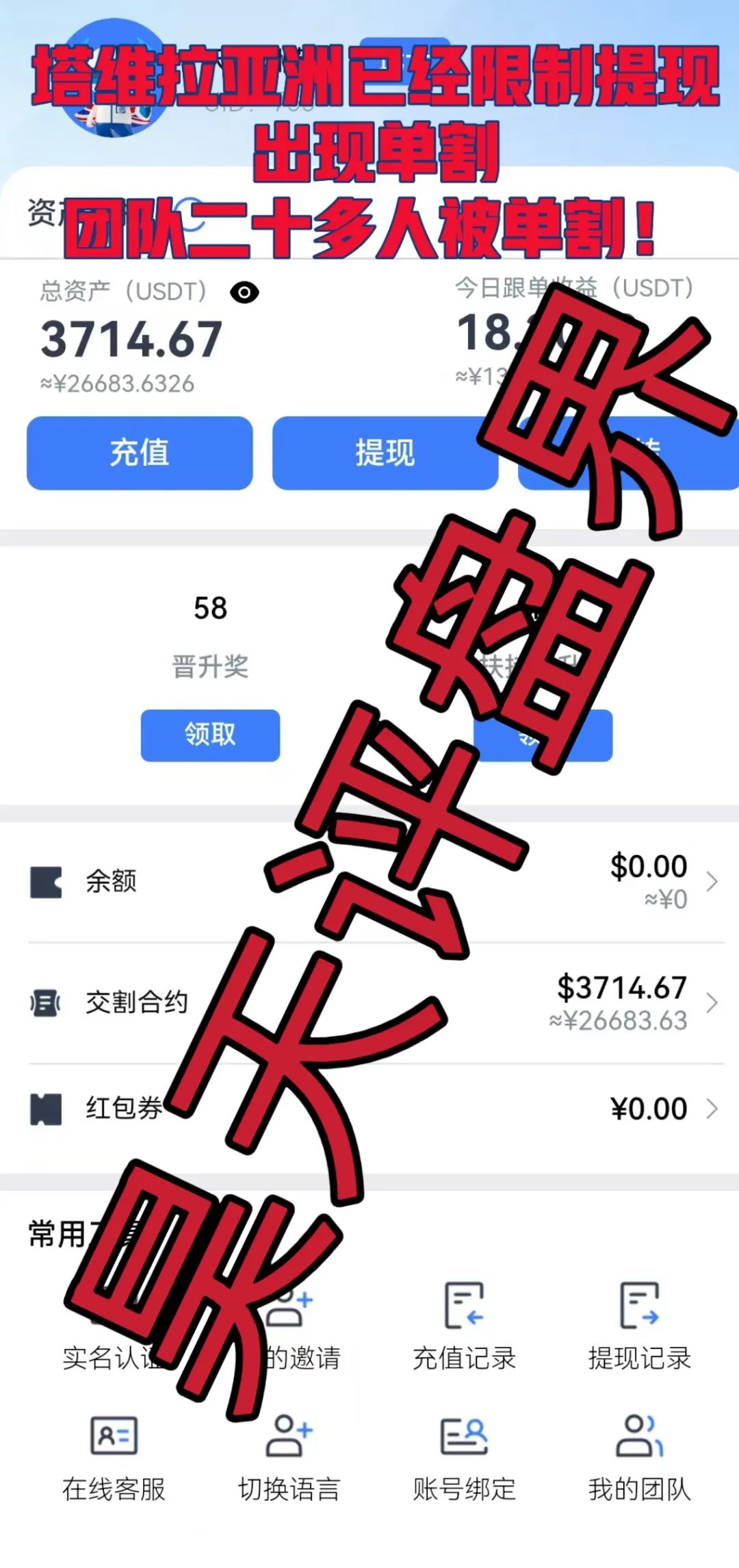739x1568 pixels.
Task: Click the 领取 claim button
Action: pos(209,735)
